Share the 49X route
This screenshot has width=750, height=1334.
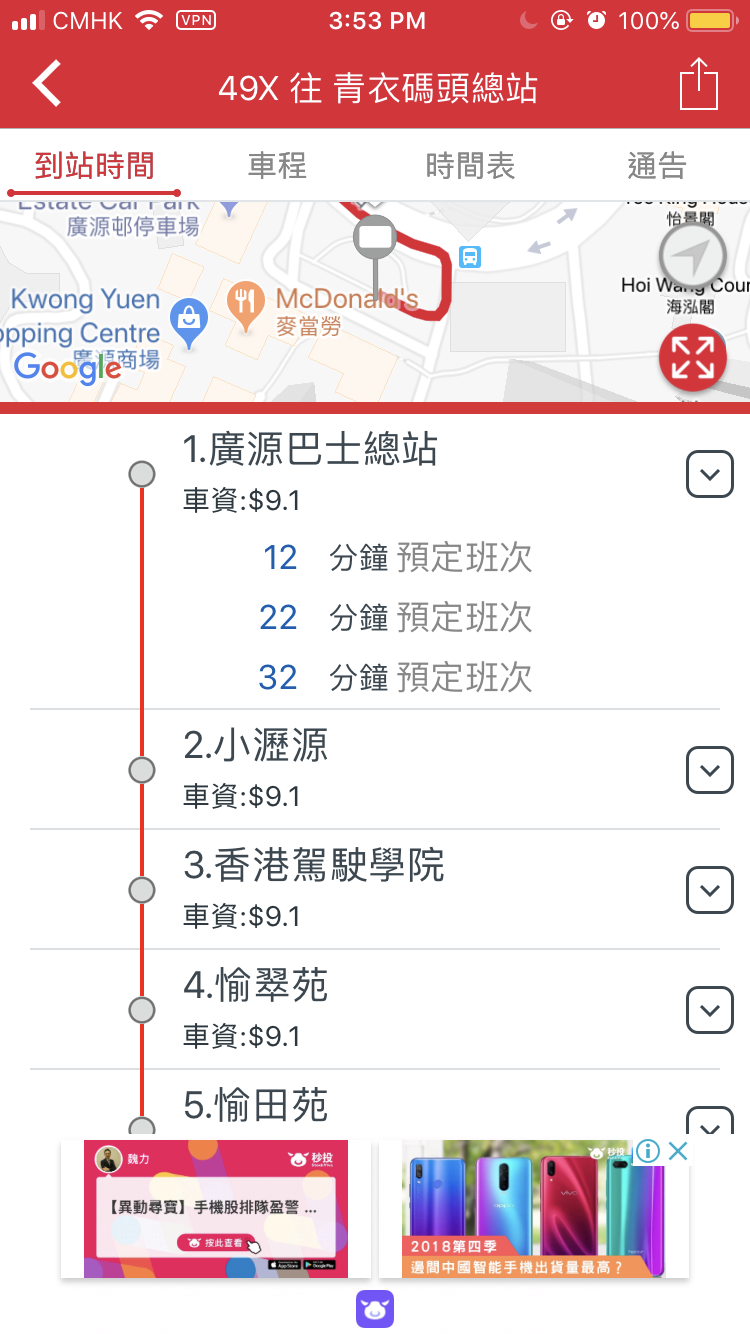point(698,84)
